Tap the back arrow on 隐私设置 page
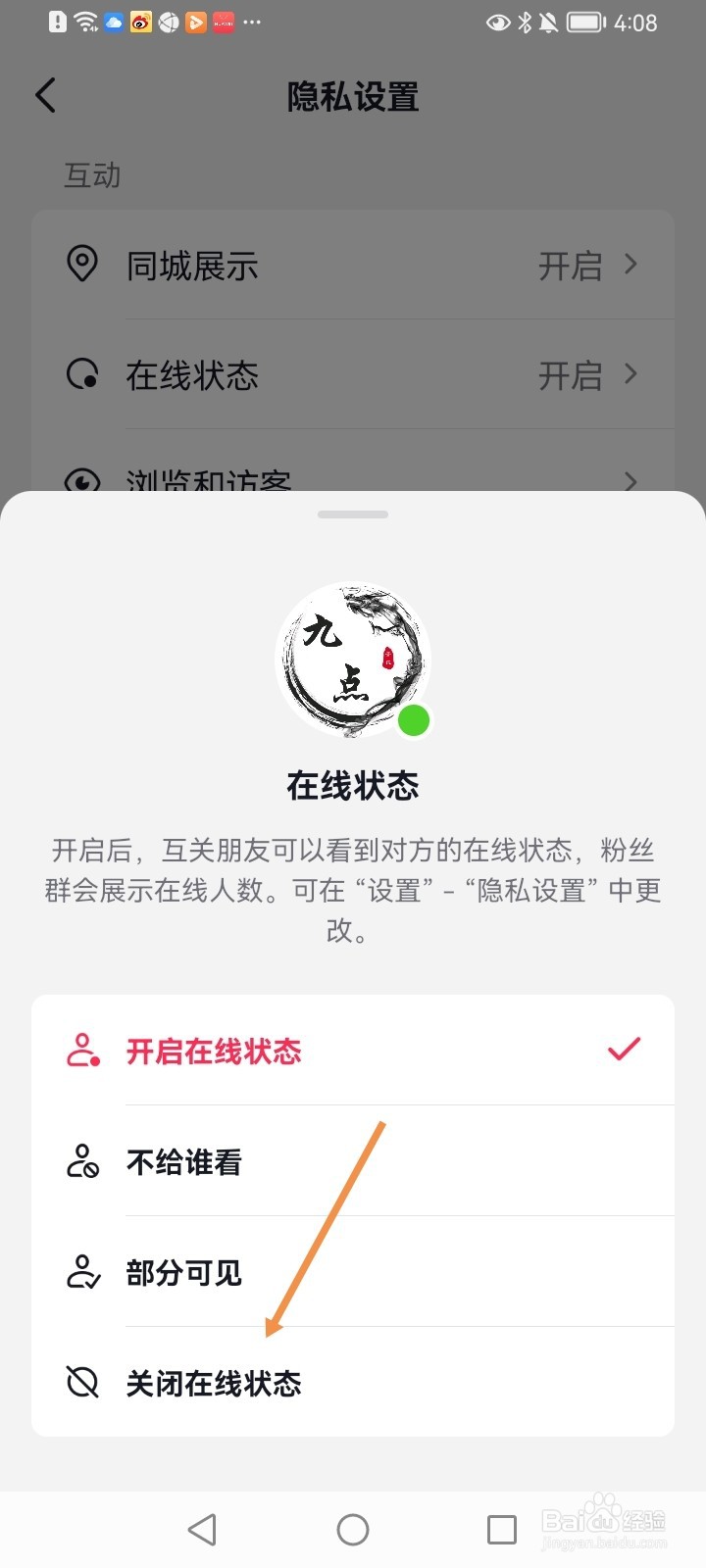Image resolution: width=706 pixels, height=1568 pixels. click(x=44, y=95)
